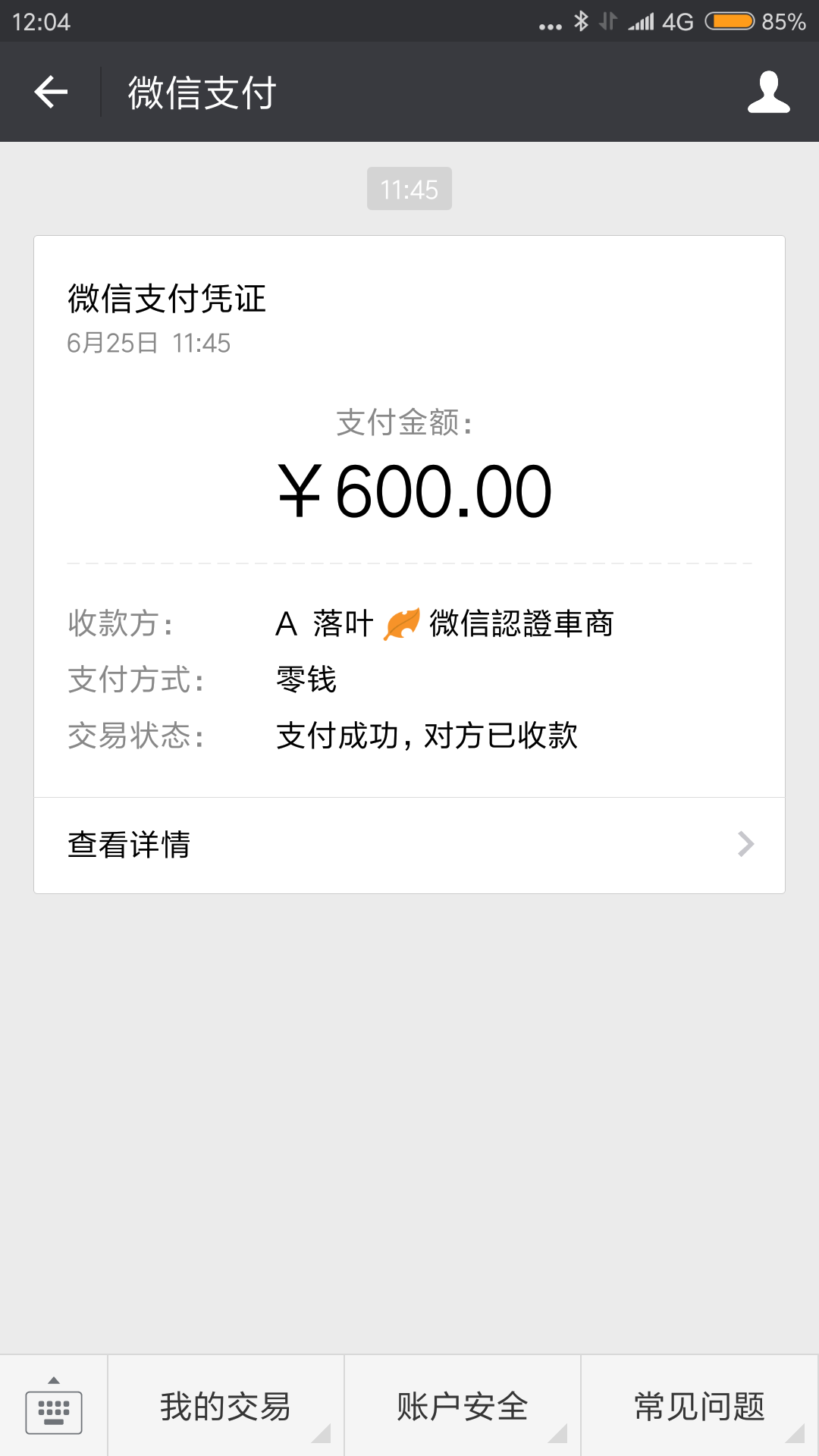Open the 账户安全 menu
The width and height of the screenshot is (819, 1456).
(463, 1407)
